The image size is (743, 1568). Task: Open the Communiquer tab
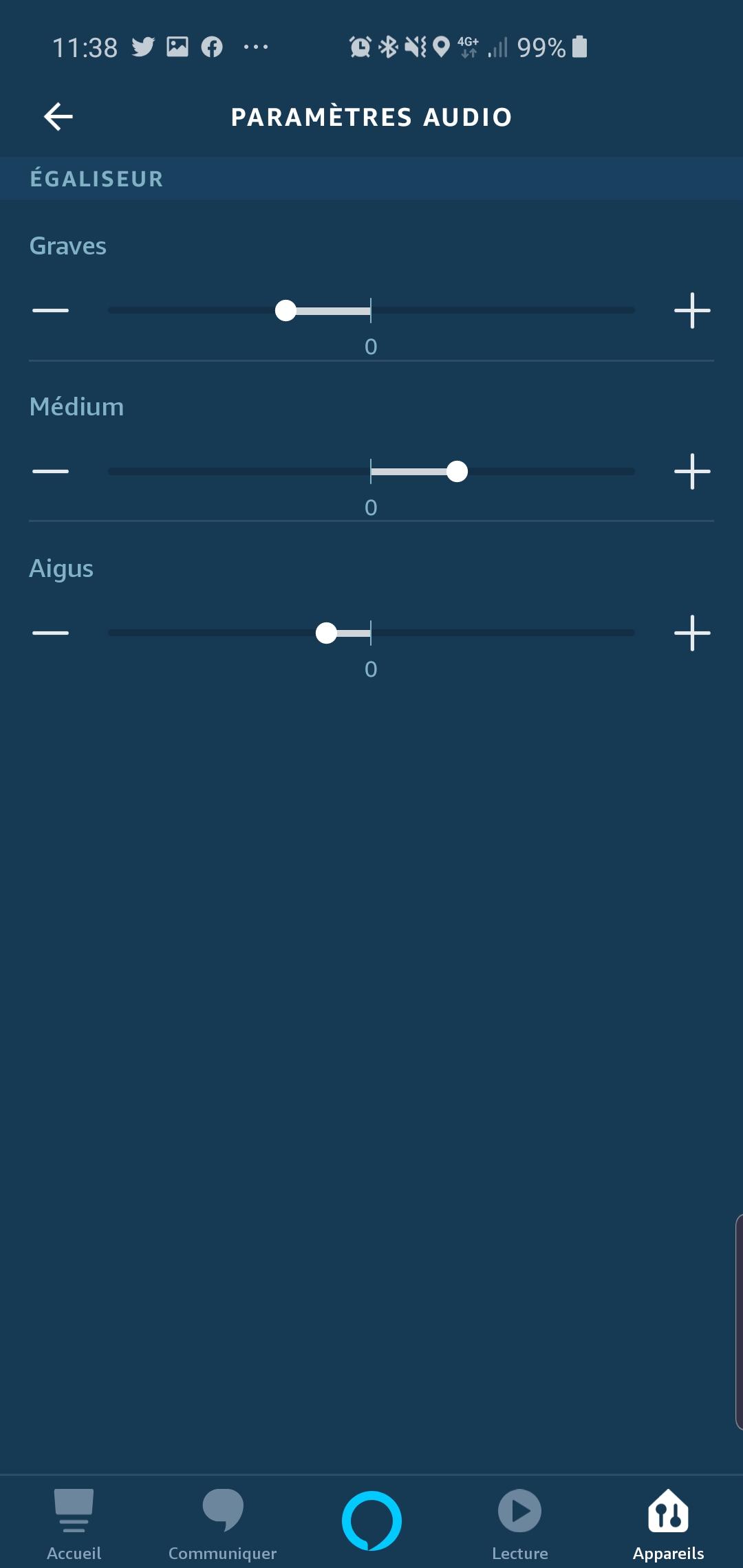[x=223, y=1524]
